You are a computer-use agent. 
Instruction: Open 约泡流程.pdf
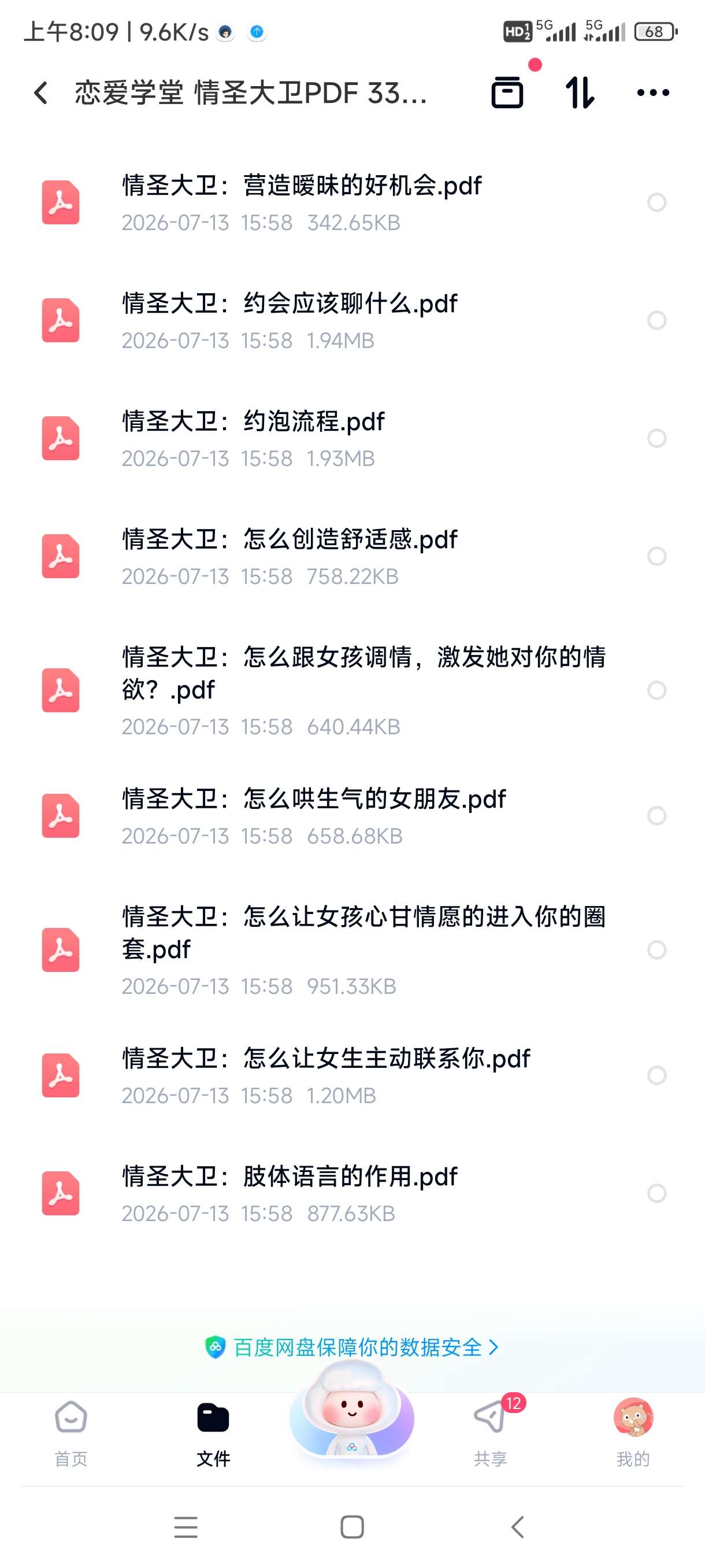point(352,438)
